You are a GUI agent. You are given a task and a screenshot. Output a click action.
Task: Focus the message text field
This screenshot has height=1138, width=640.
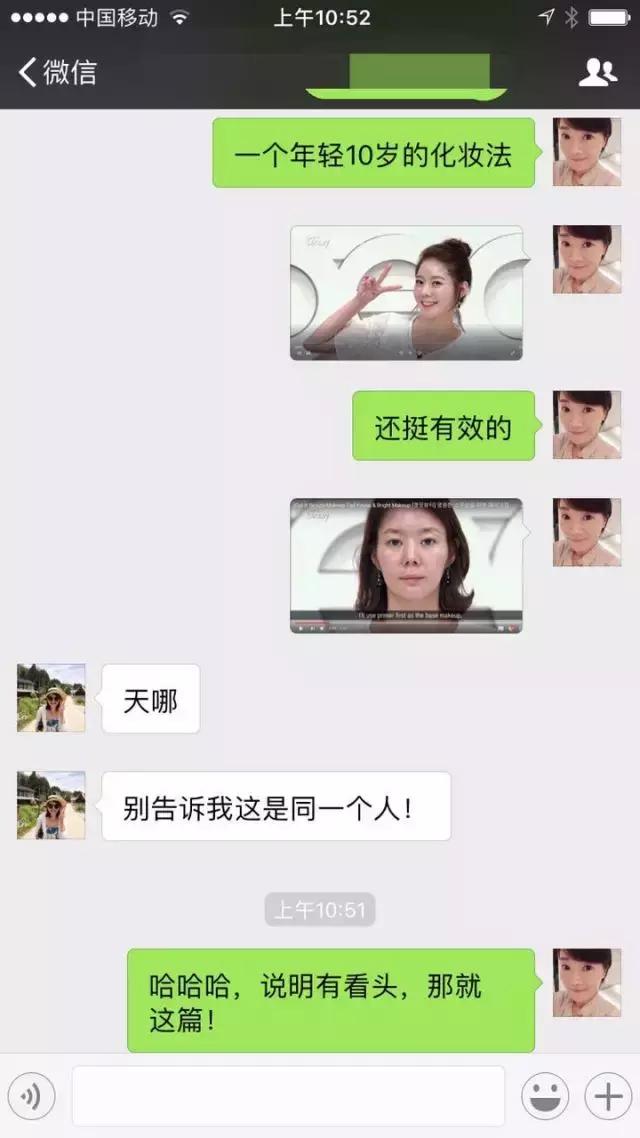(288, 1096)
